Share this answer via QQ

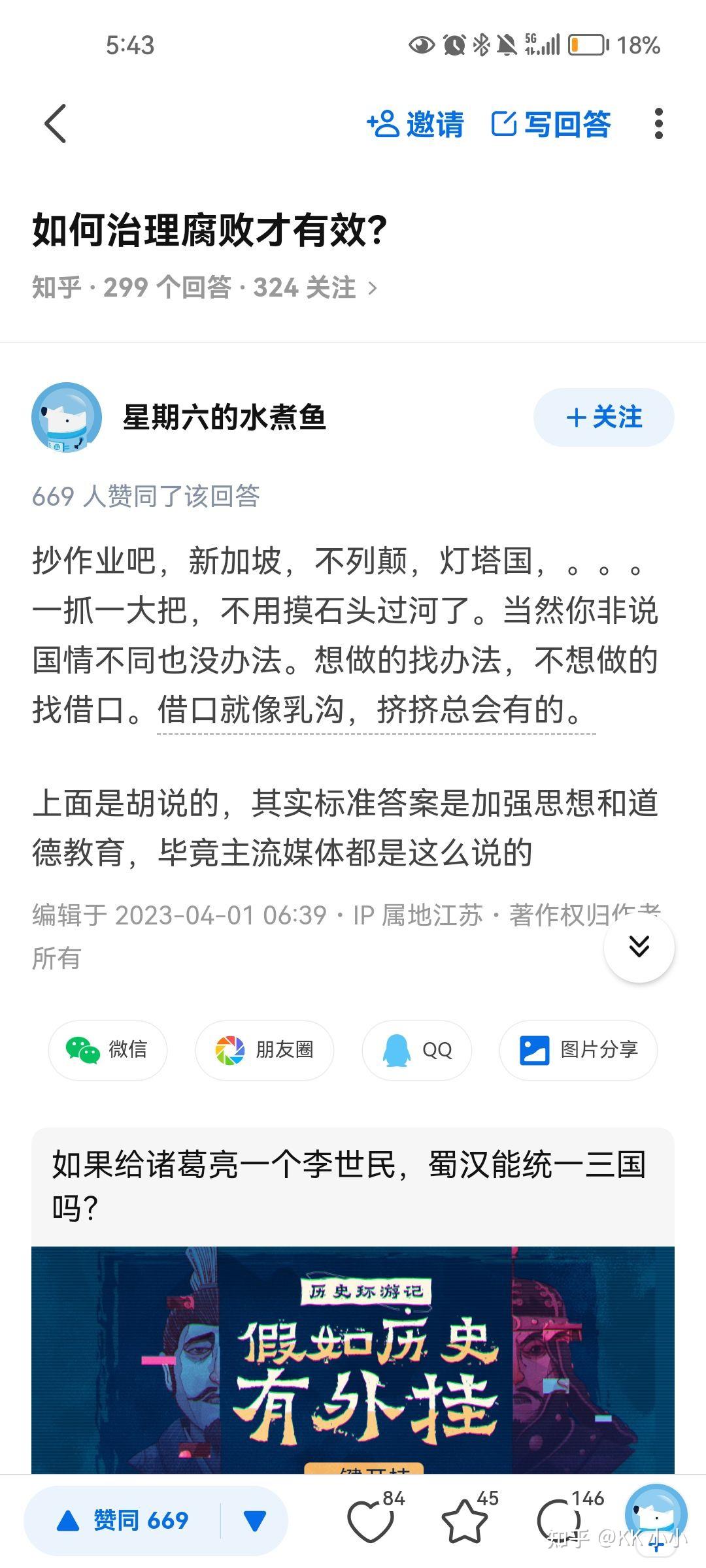[x=417, y=1050]
